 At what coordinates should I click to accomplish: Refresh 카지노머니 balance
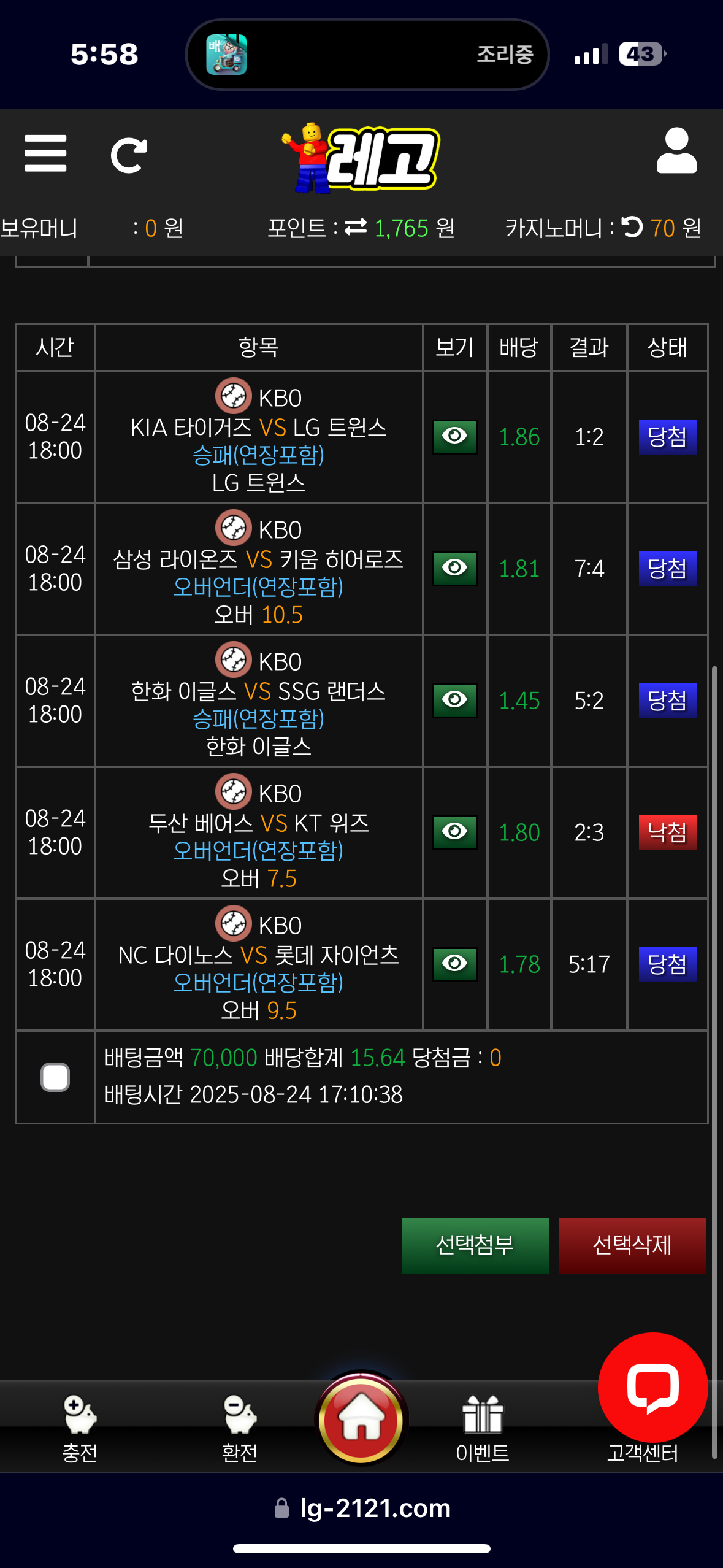(x=632, y=228)
